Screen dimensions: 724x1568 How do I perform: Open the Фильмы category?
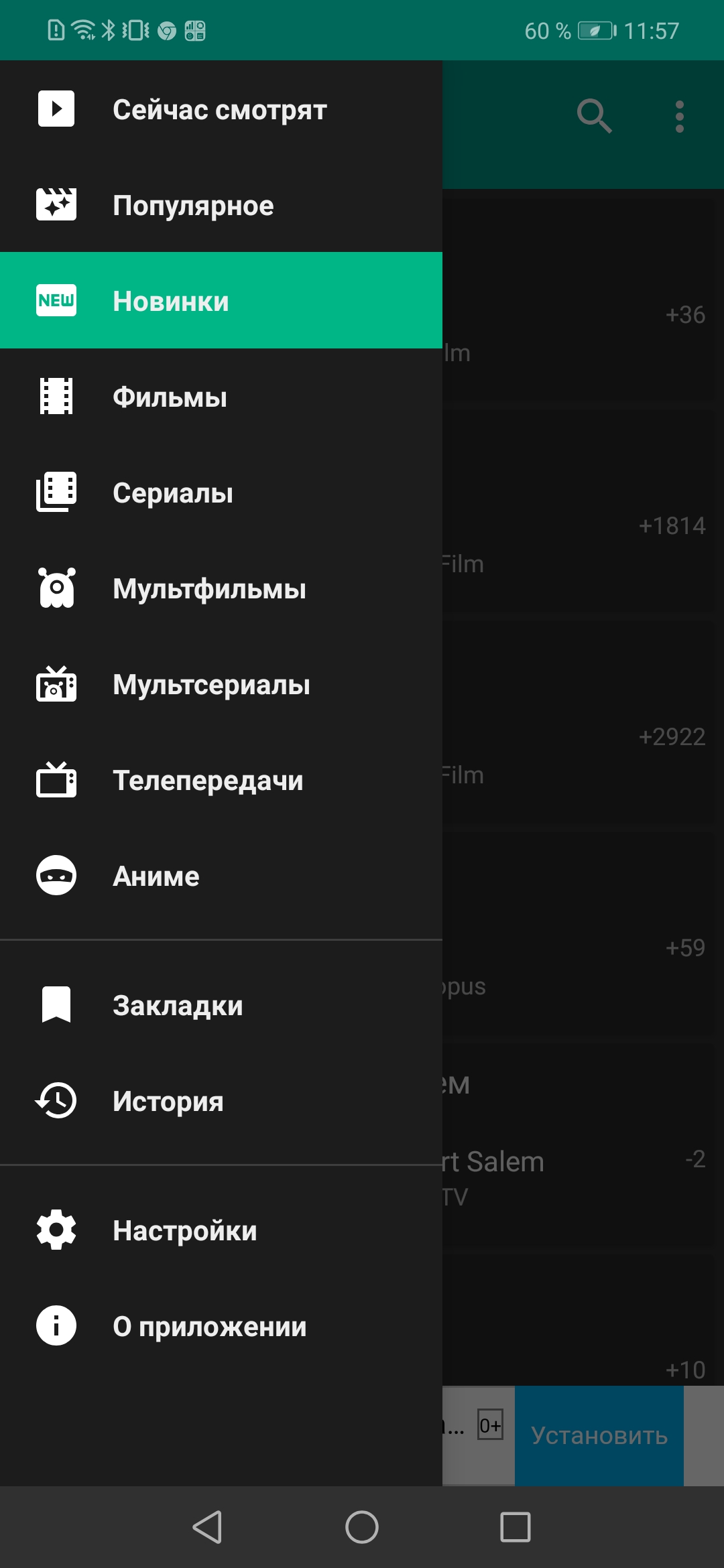click(x=221, y=397)
